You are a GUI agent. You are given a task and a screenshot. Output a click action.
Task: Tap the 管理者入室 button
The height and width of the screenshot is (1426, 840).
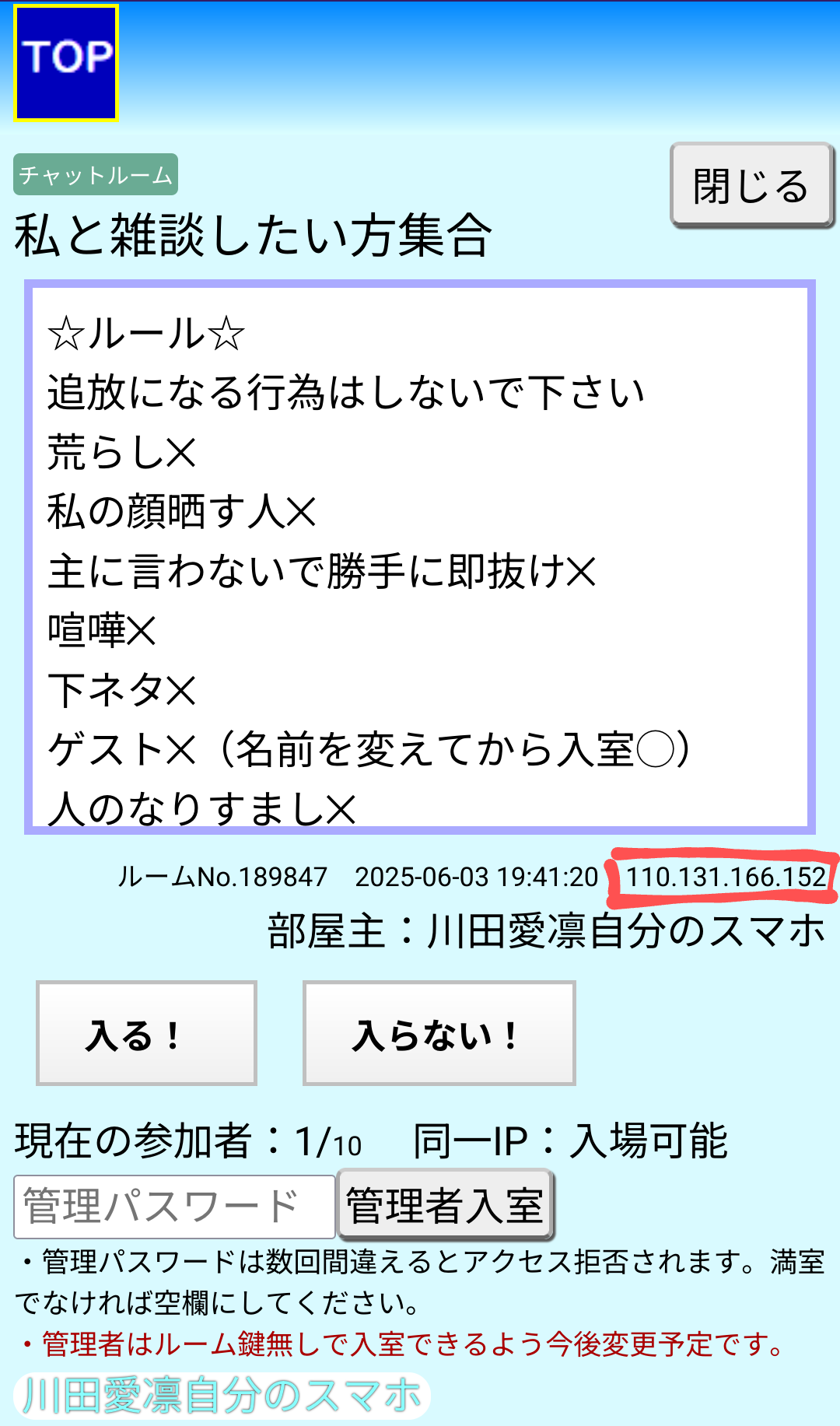(x=446, y=1205)
